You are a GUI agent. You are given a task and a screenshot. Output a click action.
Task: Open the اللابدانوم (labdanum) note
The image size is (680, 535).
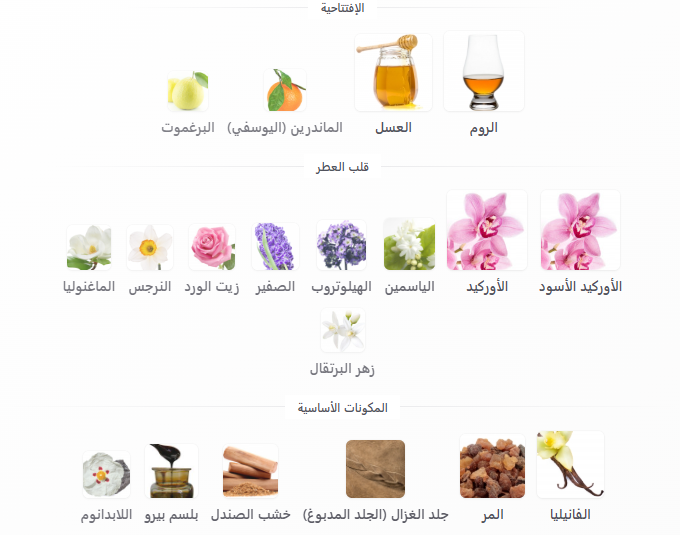coord(106,475)
